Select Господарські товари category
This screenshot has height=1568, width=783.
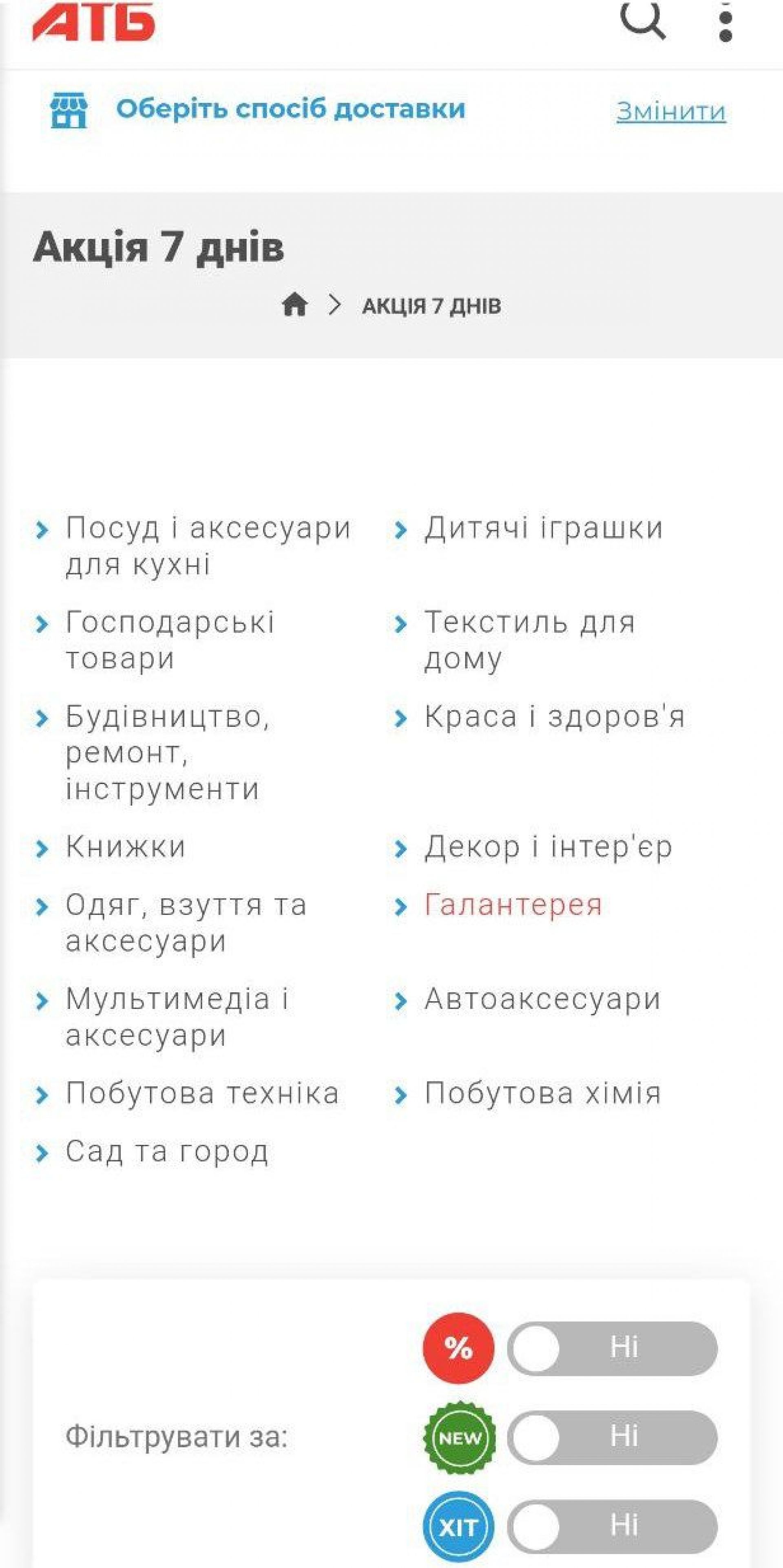(x=170, y=640)
